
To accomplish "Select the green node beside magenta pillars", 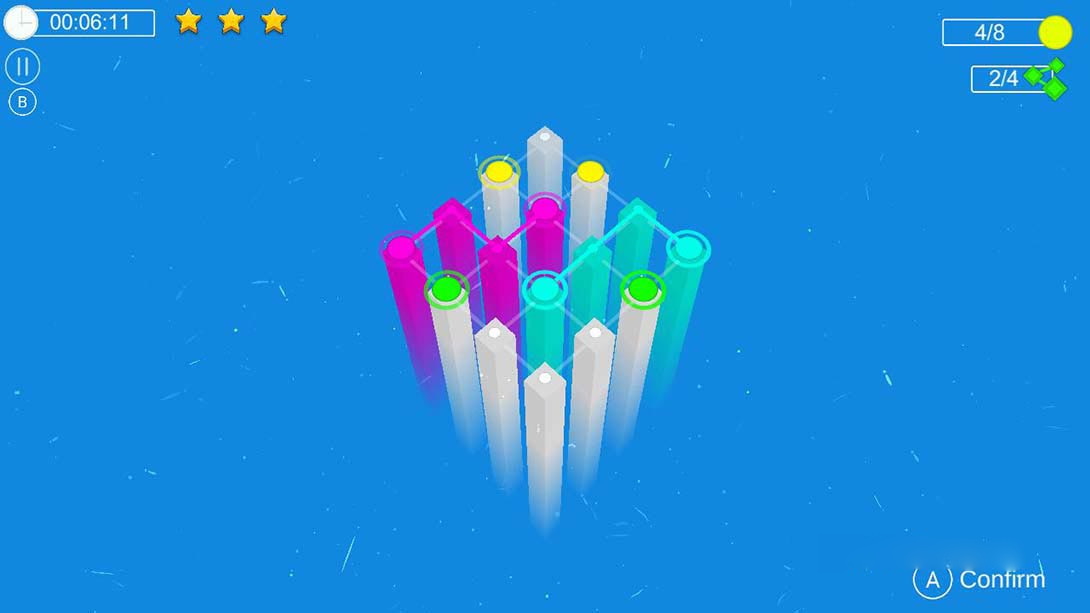I will pyautogui.click(x=446, y=290).
